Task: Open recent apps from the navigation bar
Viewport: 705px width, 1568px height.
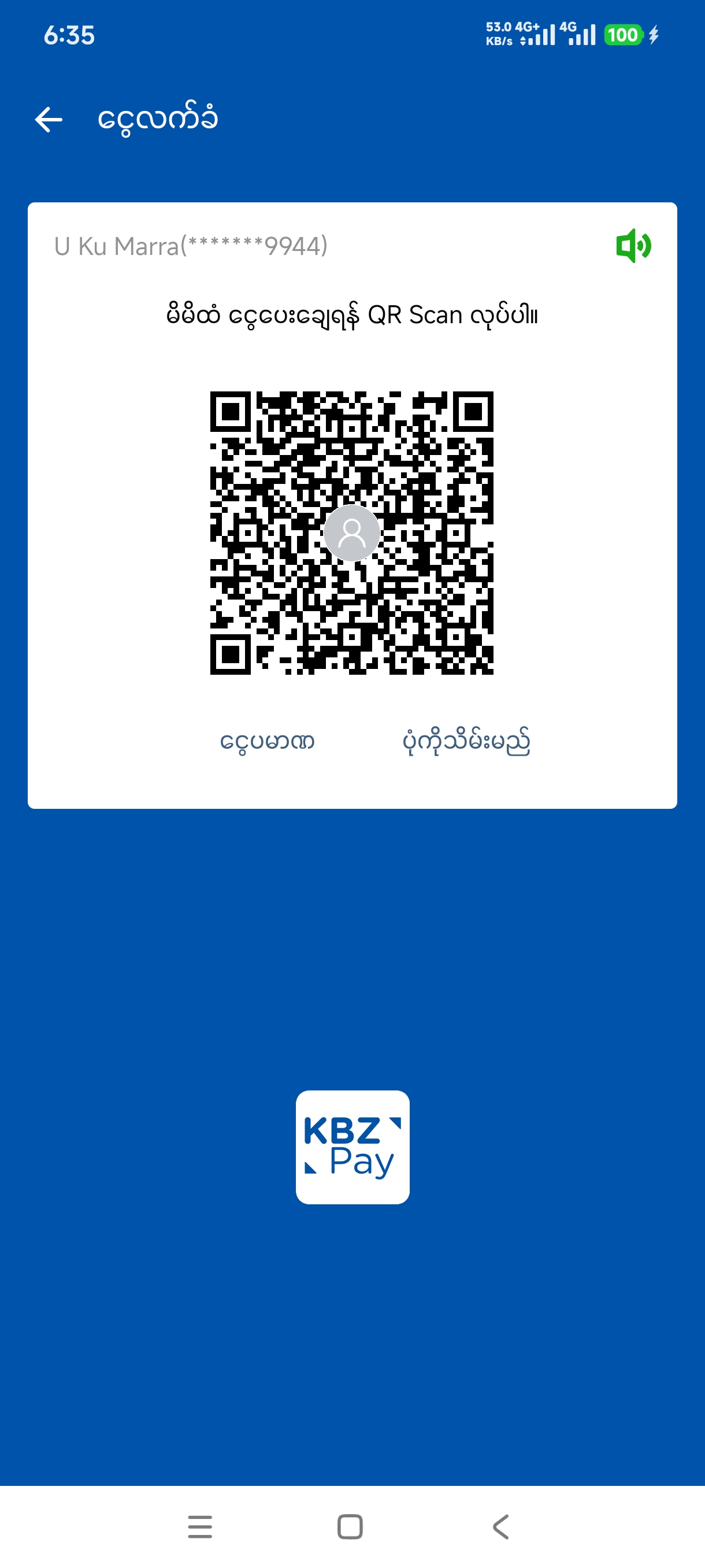Action: [x=200, y=1526]
